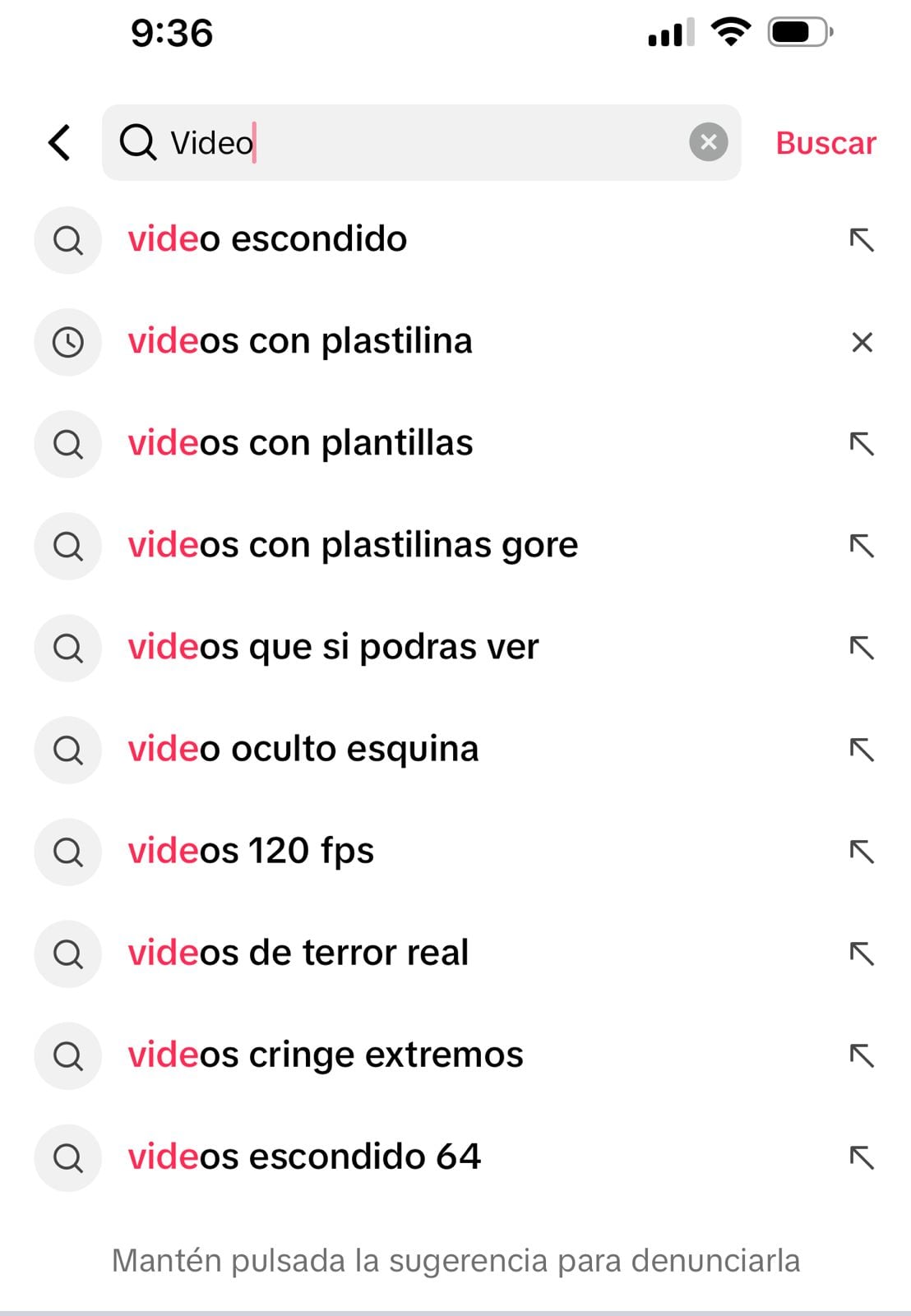The height and width of the screenshot is (1316, 911).
Task: Select suggestion "video escondido"
Action: pyautogui.click(x=267, y=239)
